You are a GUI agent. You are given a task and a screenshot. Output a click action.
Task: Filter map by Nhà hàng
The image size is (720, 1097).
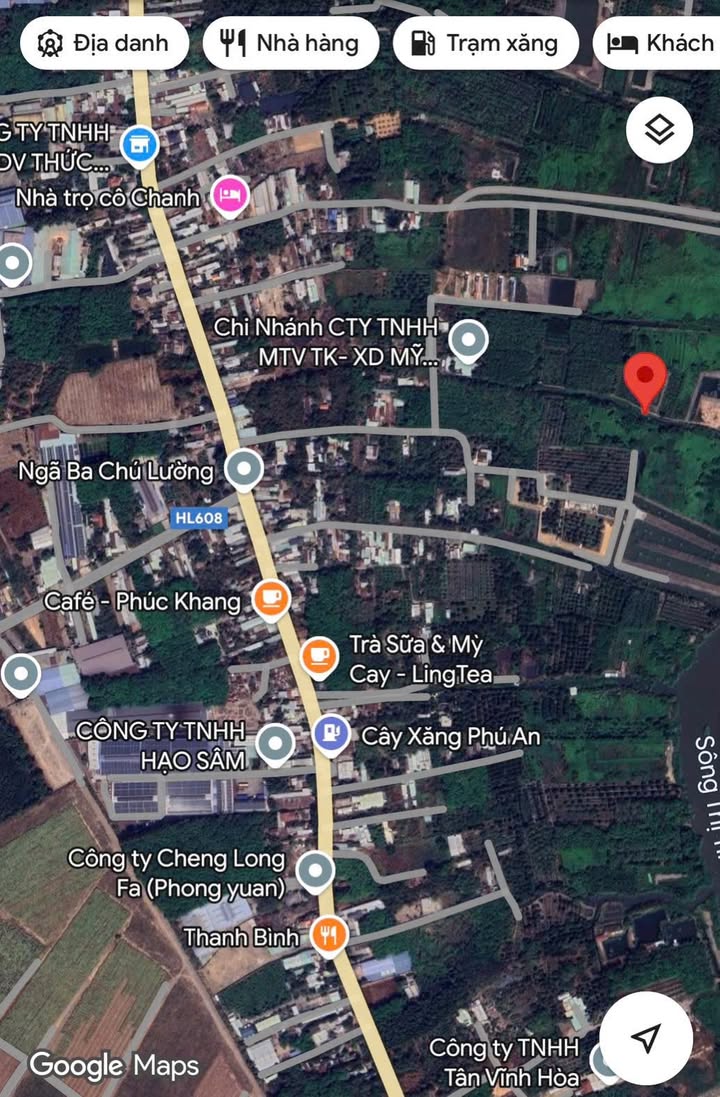point(290,43)
